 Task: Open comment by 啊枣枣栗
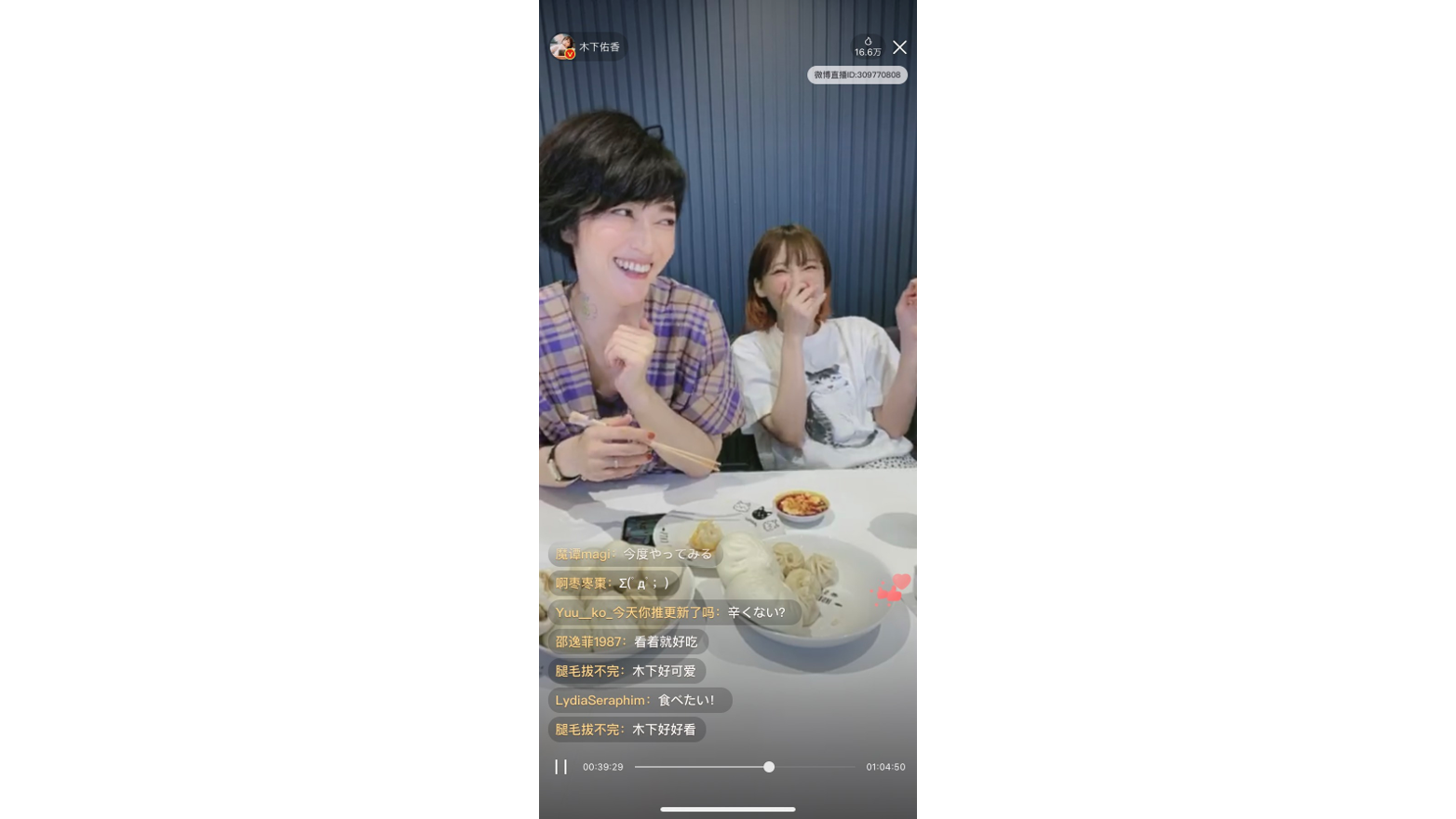tap(612, 584)
